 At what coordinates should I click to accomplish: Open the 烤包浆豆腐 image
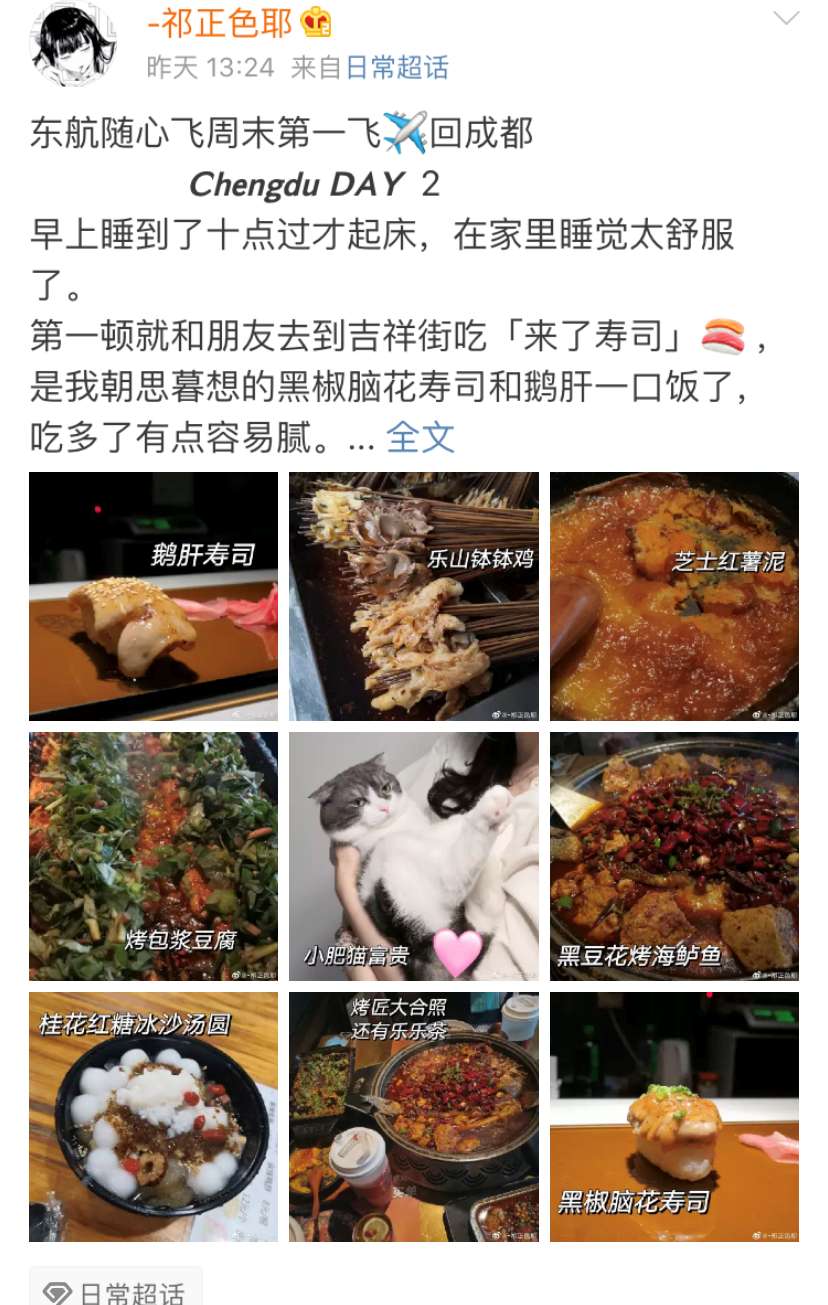point(153,856)
